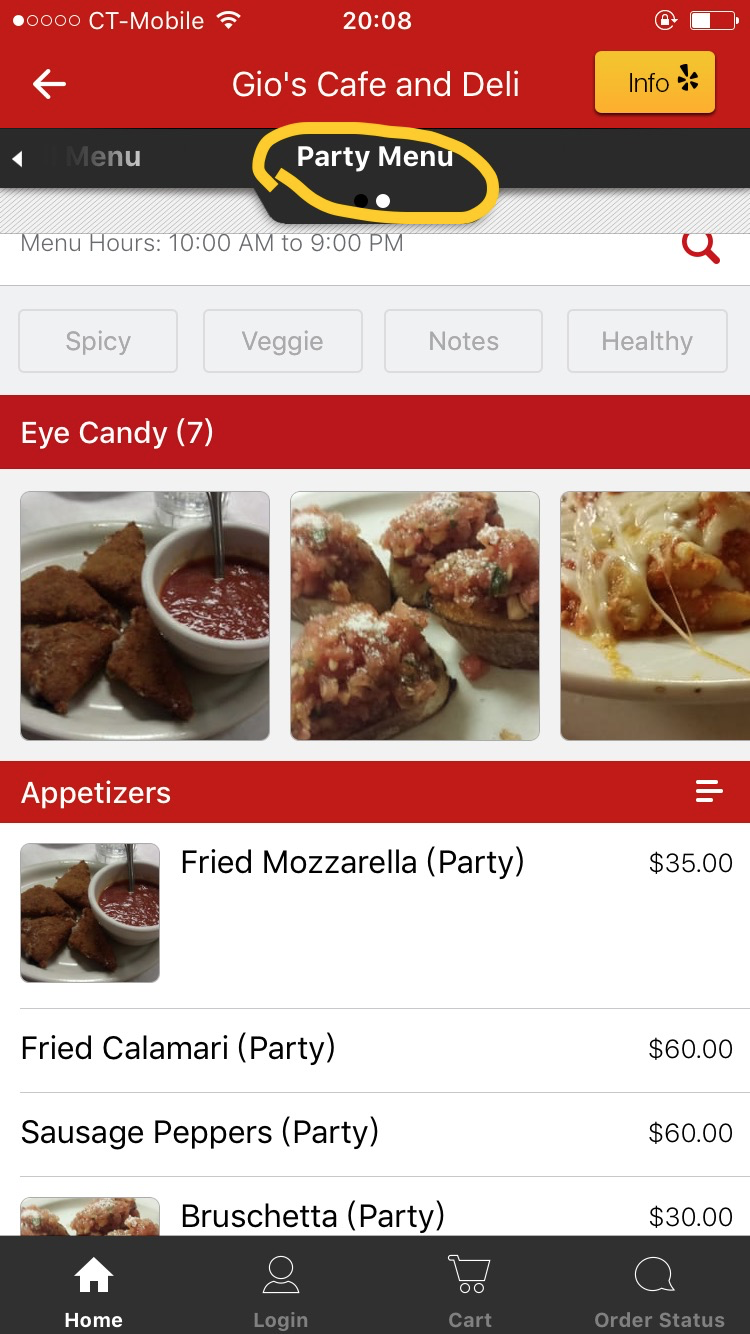The height and width of the screenshot is (1334, 750).
Task: Open the Info button
Action: pyautogui.click(x=655, y=83)
